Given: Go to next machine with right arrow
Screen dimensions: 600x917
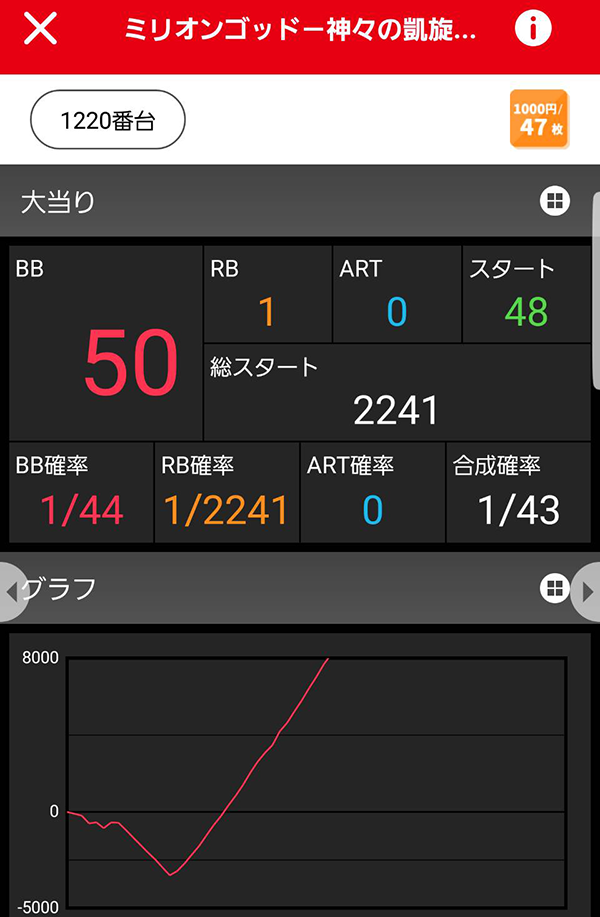Looking at the screenshot, I should (x=588, y=590).
